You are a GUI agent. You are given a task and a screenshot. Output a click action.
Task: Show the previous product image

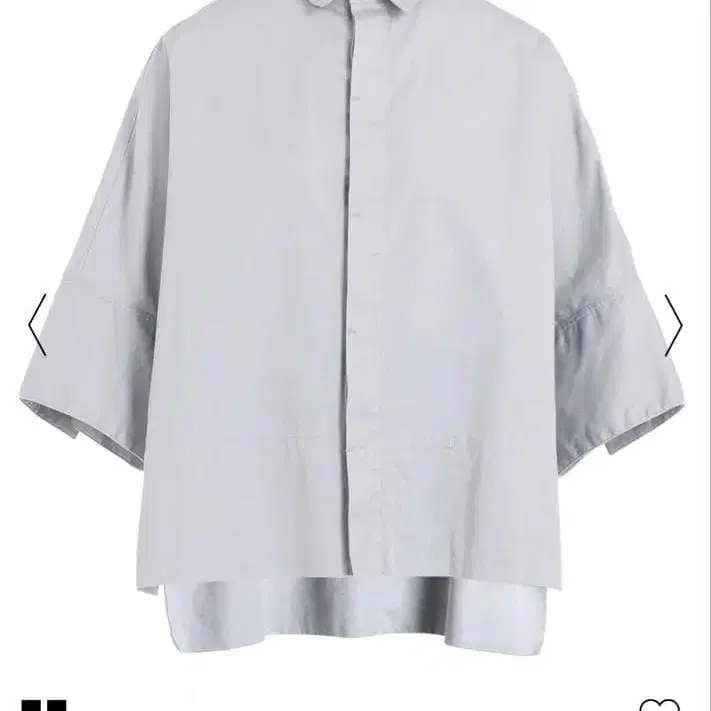click(x=37, y=324)
